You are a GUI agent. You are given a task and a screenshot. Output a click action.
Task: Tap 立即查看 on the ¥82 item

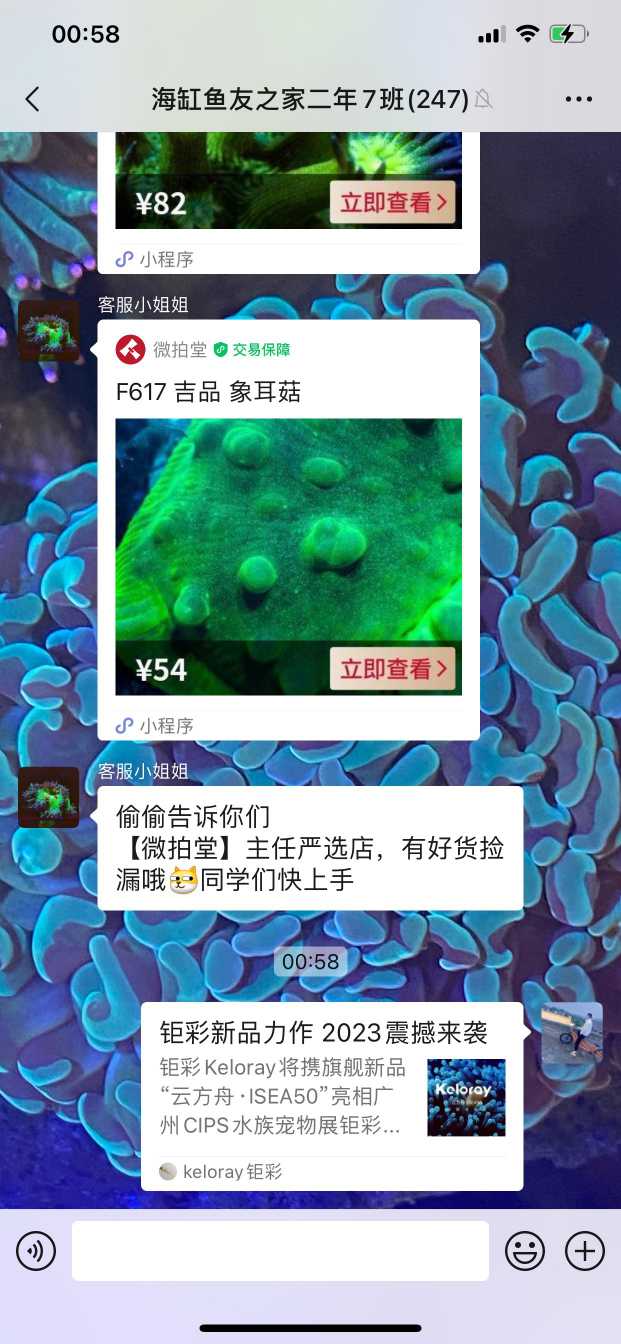coord(392,203)
